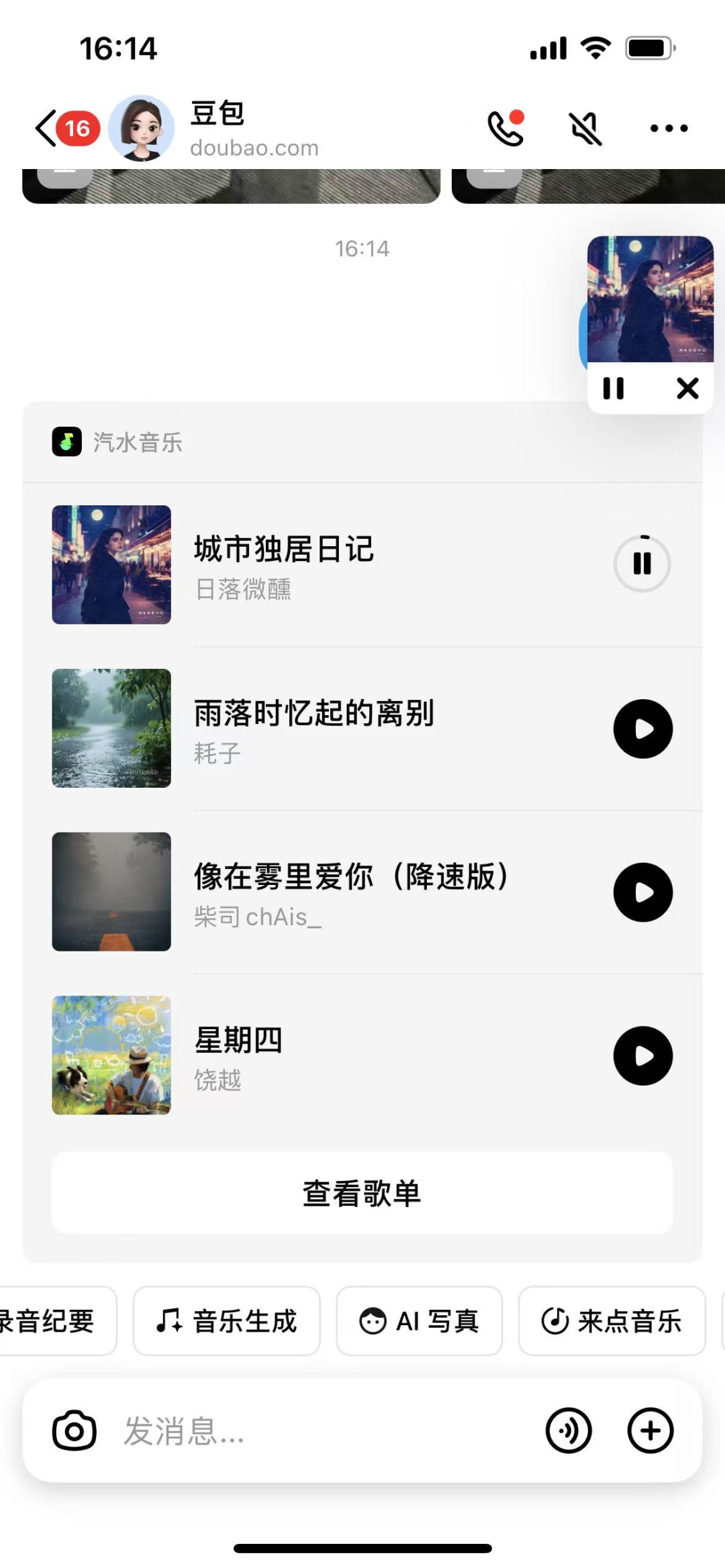Screen dimensions: 725x1568
Task: Tap the 查看歌单 button
Action: point(362,1193)
